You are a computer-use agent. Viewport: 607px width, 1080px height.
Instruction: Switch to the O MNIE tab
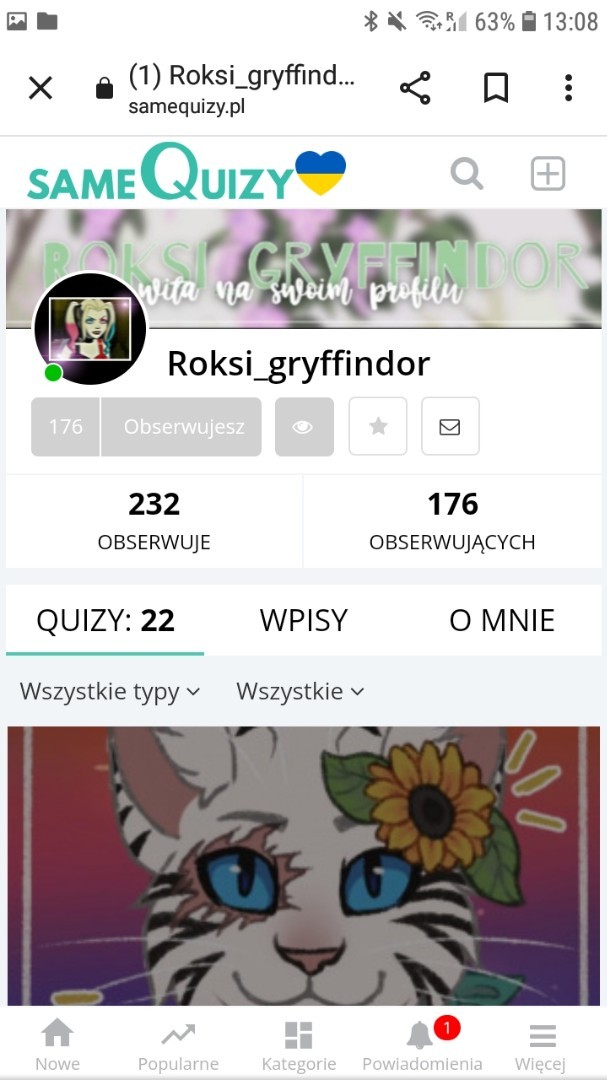[502, 620]
